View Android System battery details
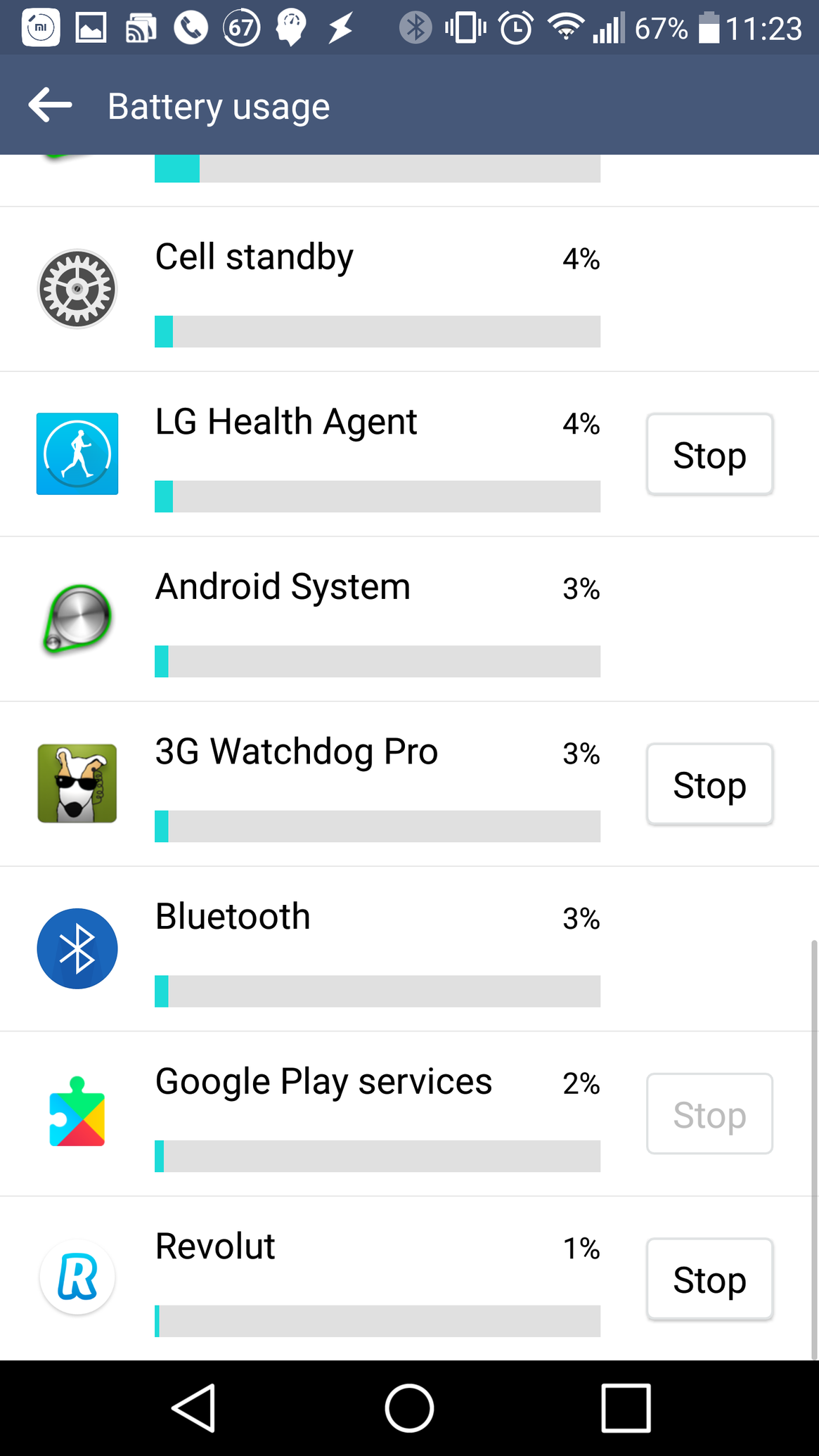Viewport: 819px width, 1456px height. 409,619
